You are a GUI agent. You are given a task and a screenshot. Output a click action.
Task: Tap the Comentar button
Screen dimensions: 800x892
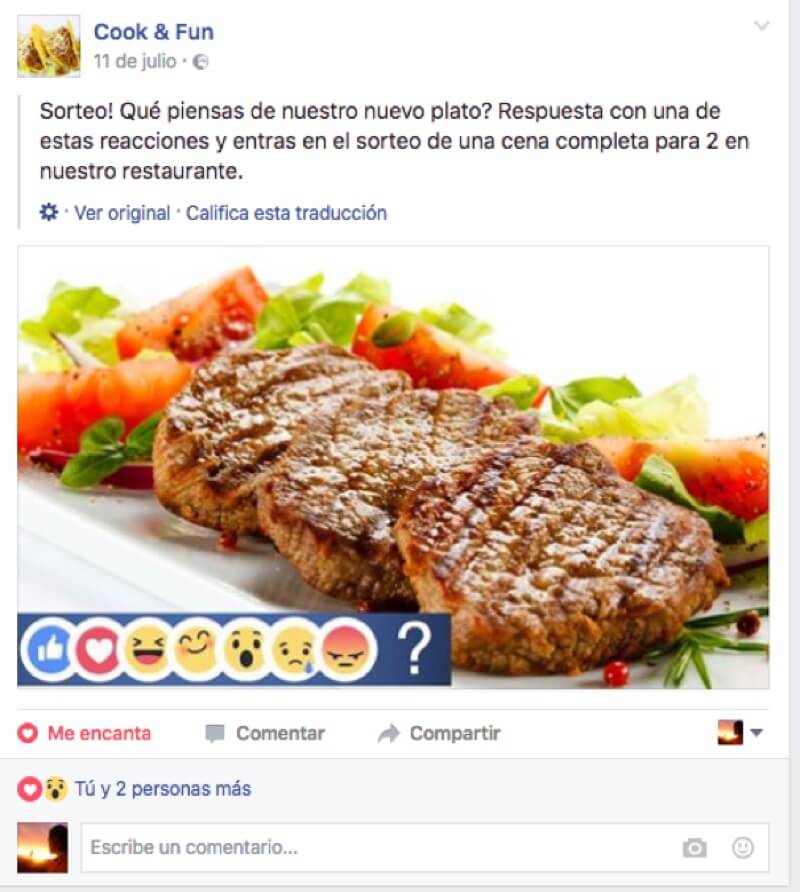tap(265, 733)
